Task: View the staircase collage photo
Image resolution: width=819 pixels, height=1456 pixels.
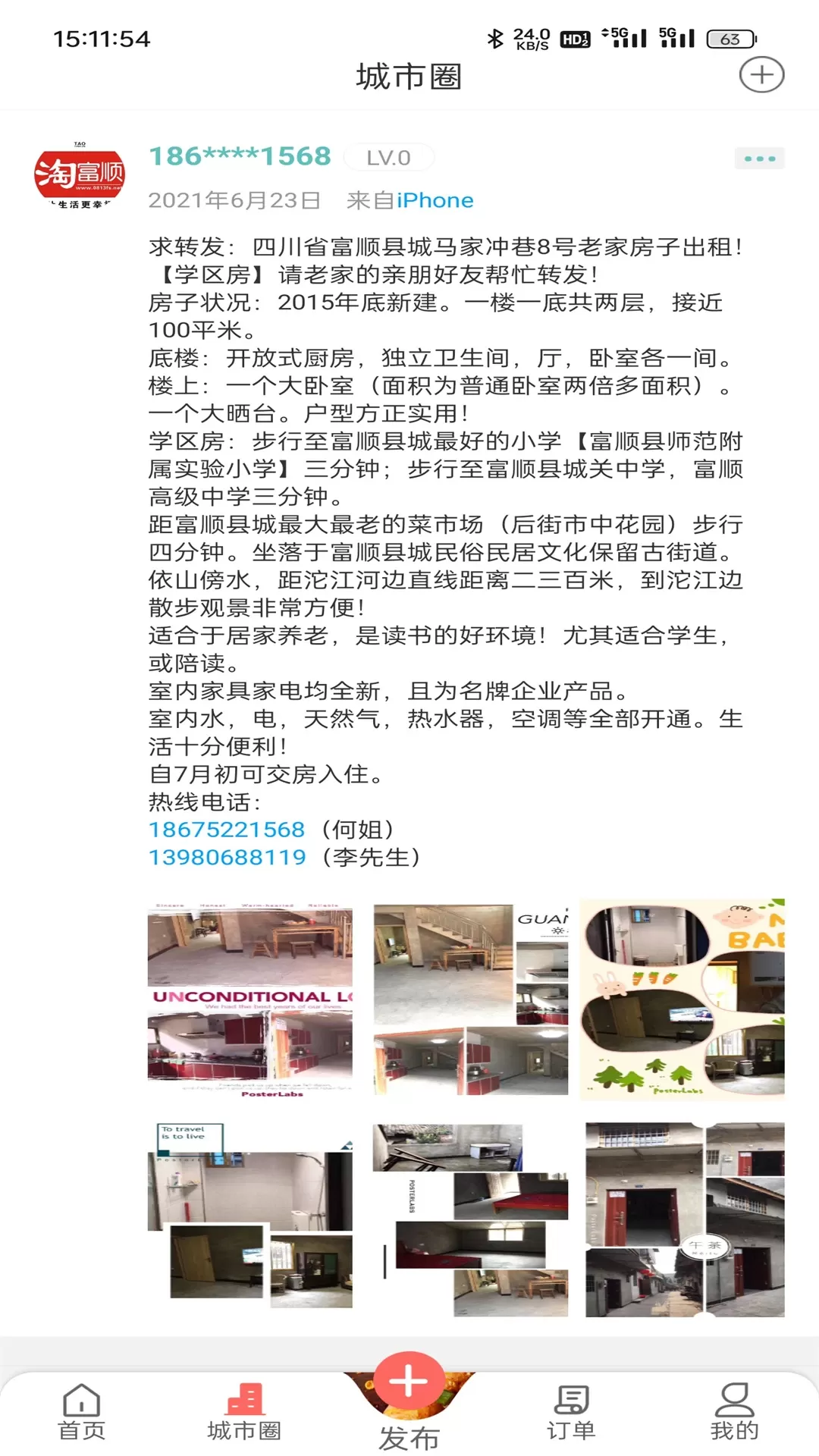Action: [x=470, y=999]
